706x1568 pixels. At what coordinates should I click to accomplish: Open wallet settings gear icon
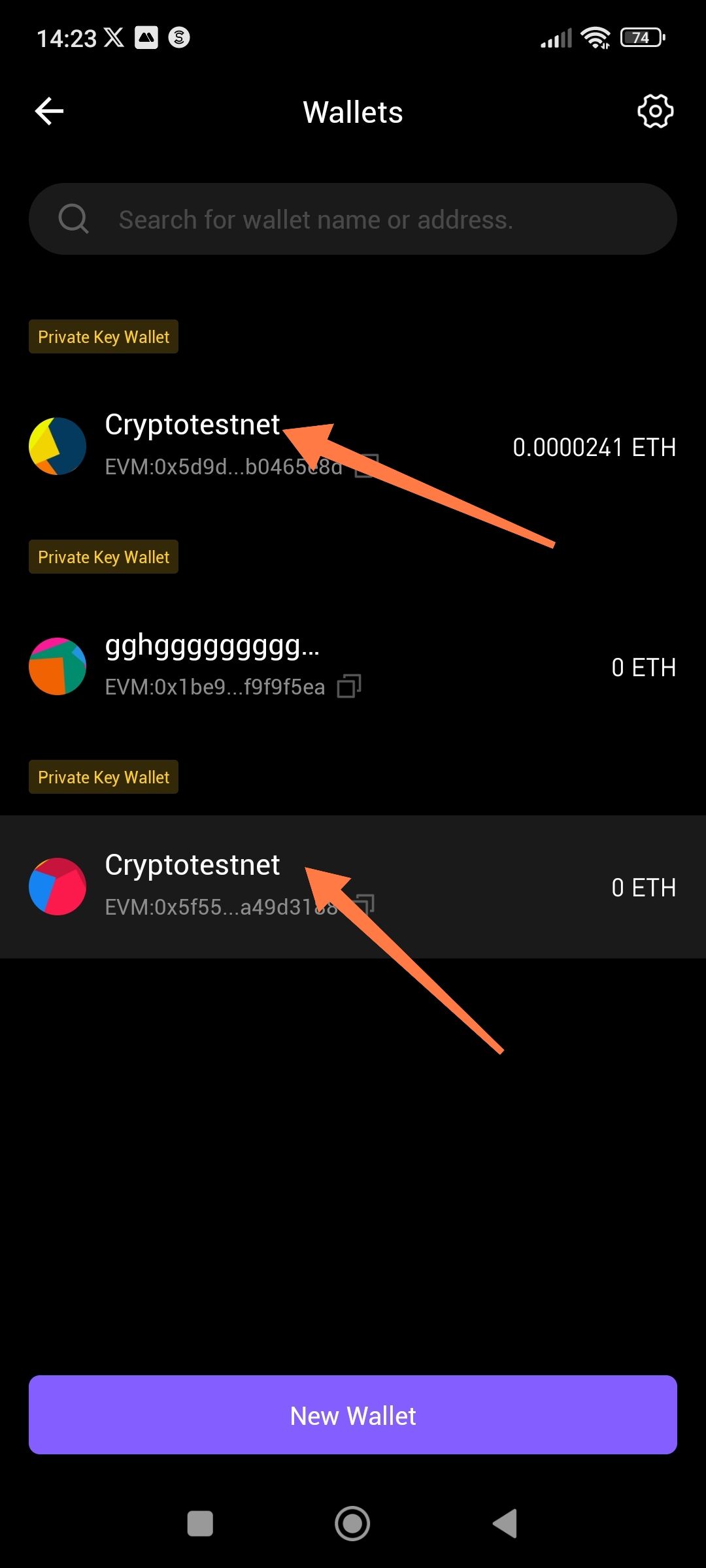655,111
